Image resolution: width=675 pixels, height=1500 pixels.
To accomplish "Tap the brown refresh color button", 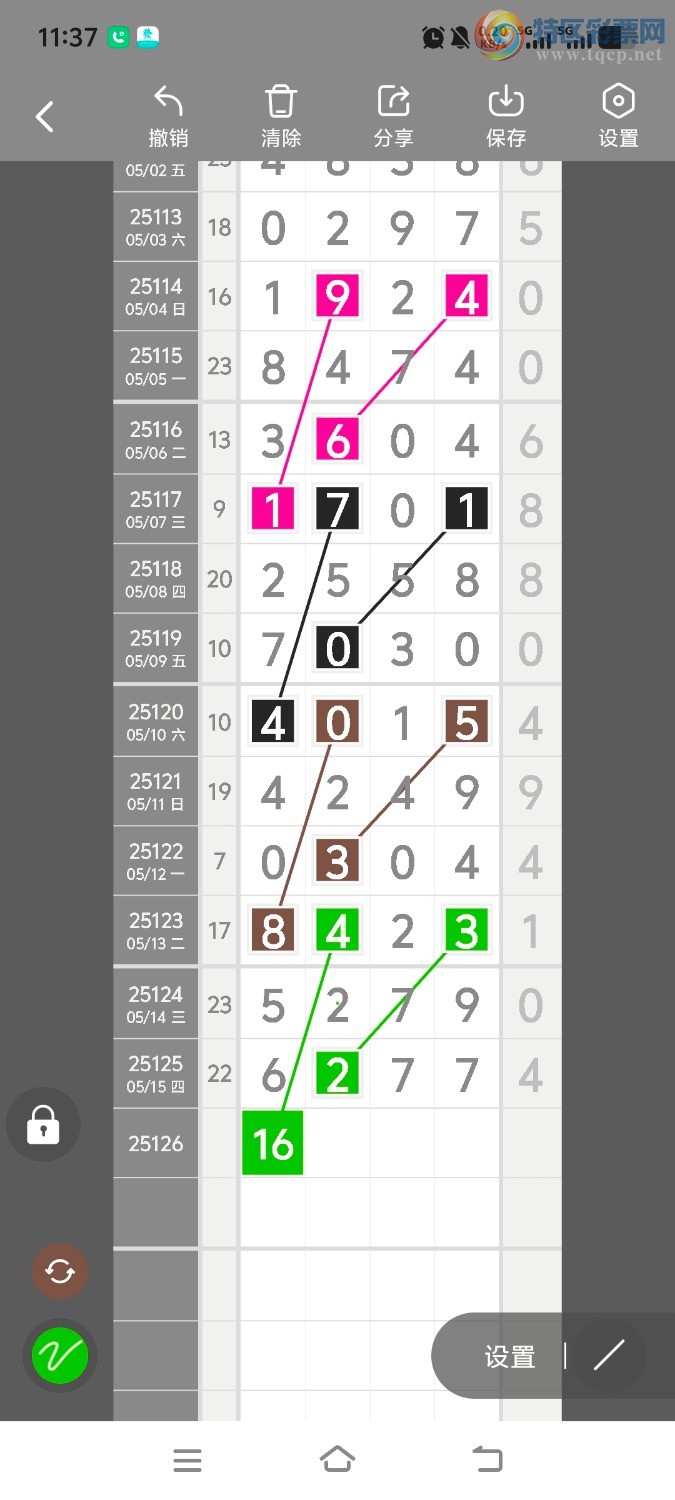I will 60,1271.
